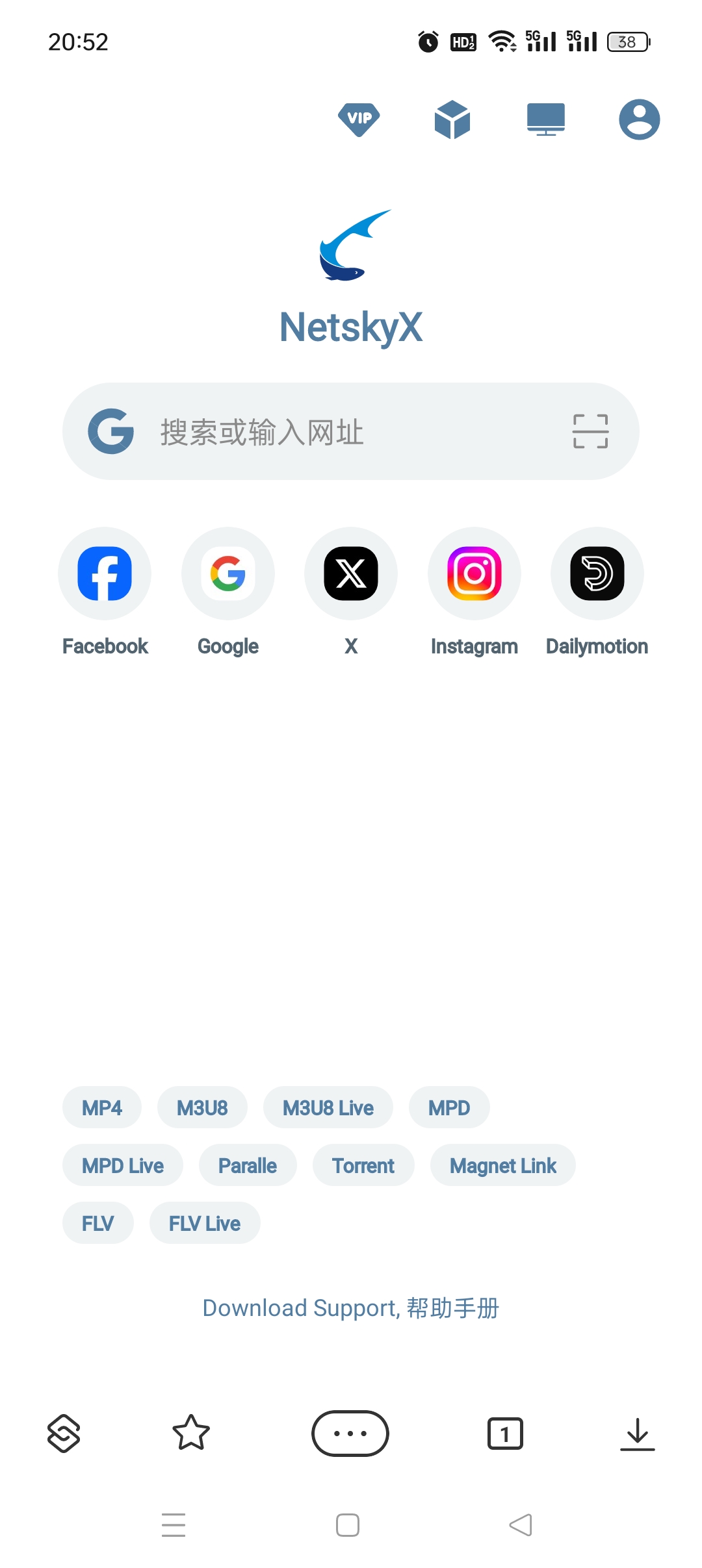This screenshot has height=1568, width=702.
Task: Open the VIP membership badge
Action: coord(359,120)
